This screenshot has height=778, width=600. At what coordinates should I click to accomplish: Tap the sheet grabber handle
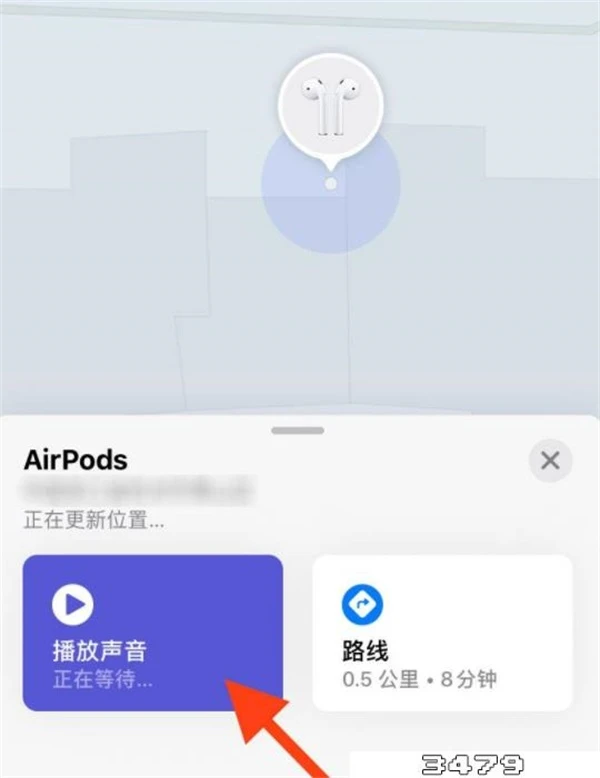point(298,430)
